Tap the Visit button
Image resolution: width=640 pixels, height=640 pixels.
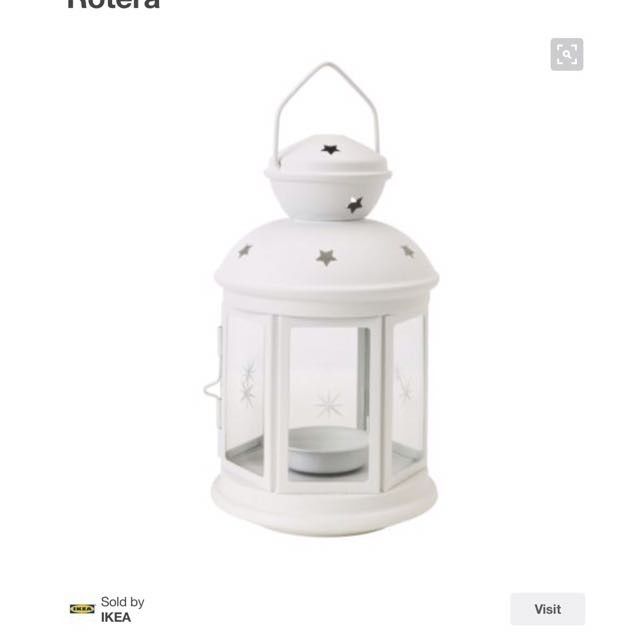tap(547, 609)
